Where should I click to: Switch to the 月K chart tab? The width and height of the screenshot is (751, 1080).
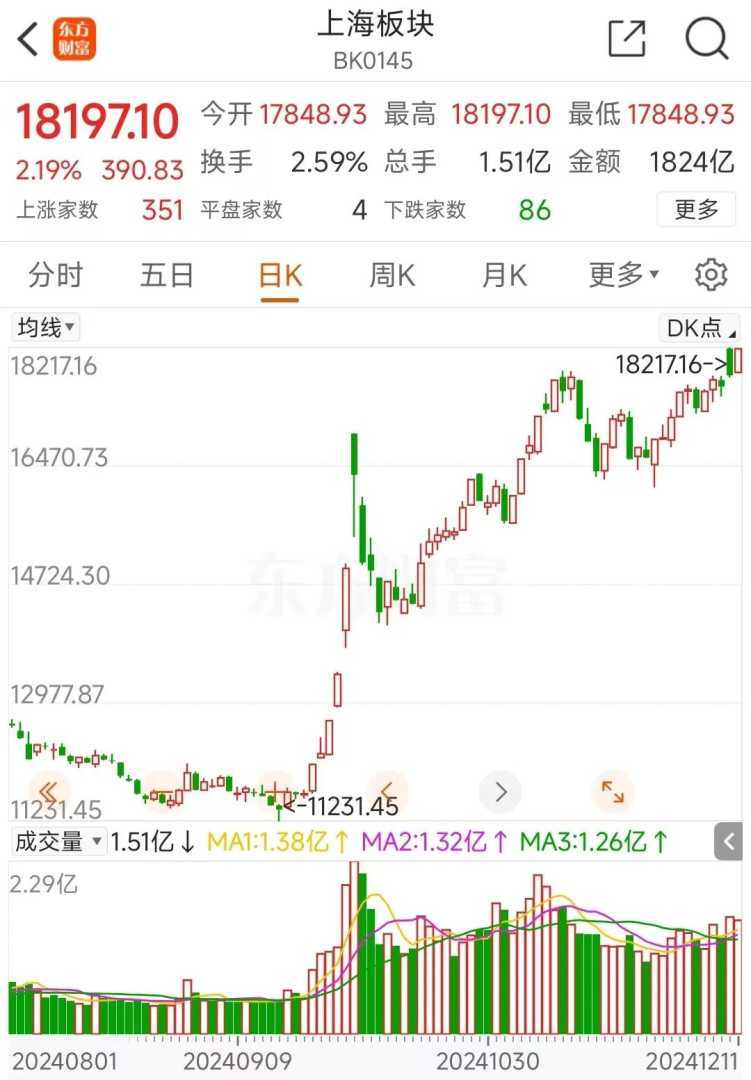coord(504,275)
